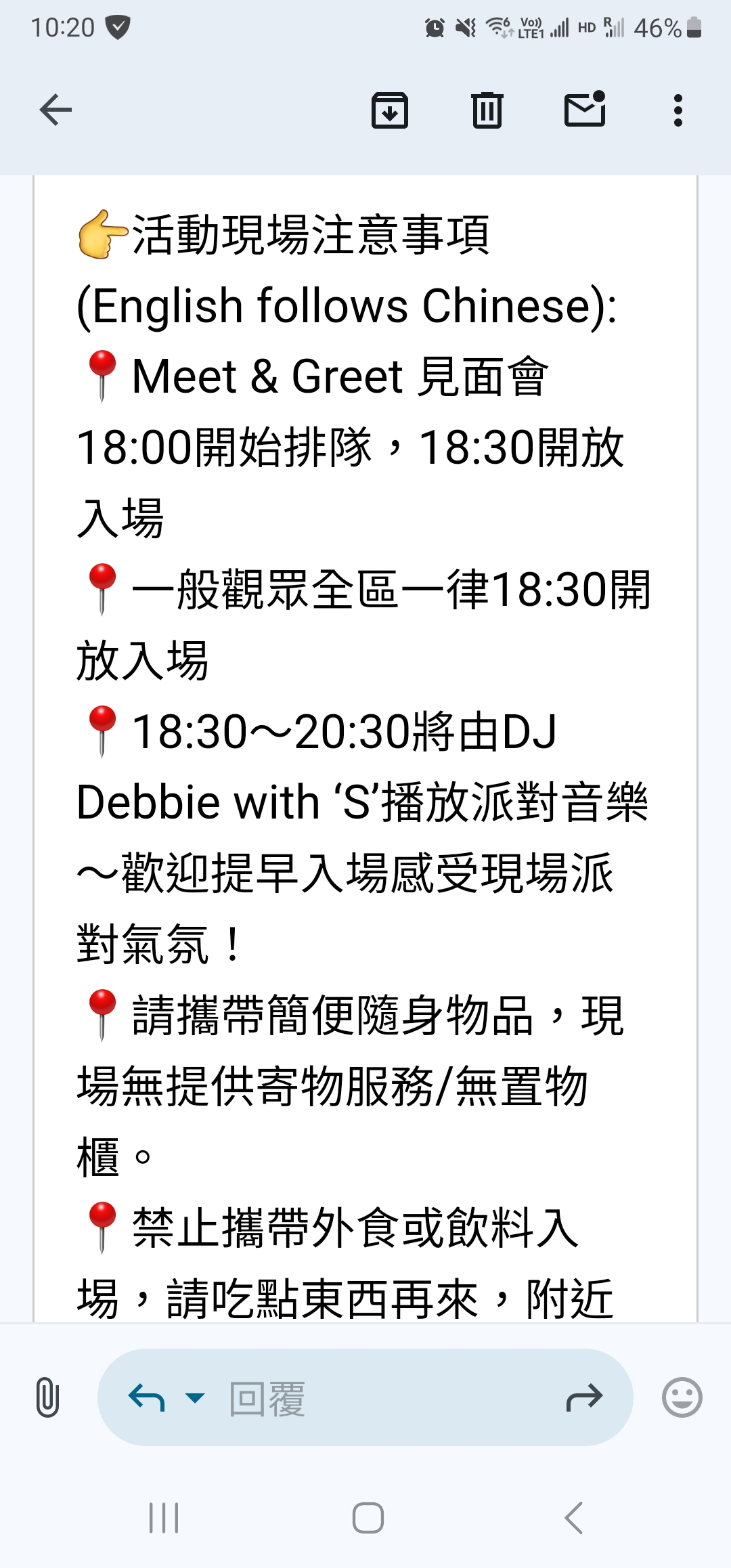
Task: Open recent apps from the navigation bar
Action: coord(164,1518)
